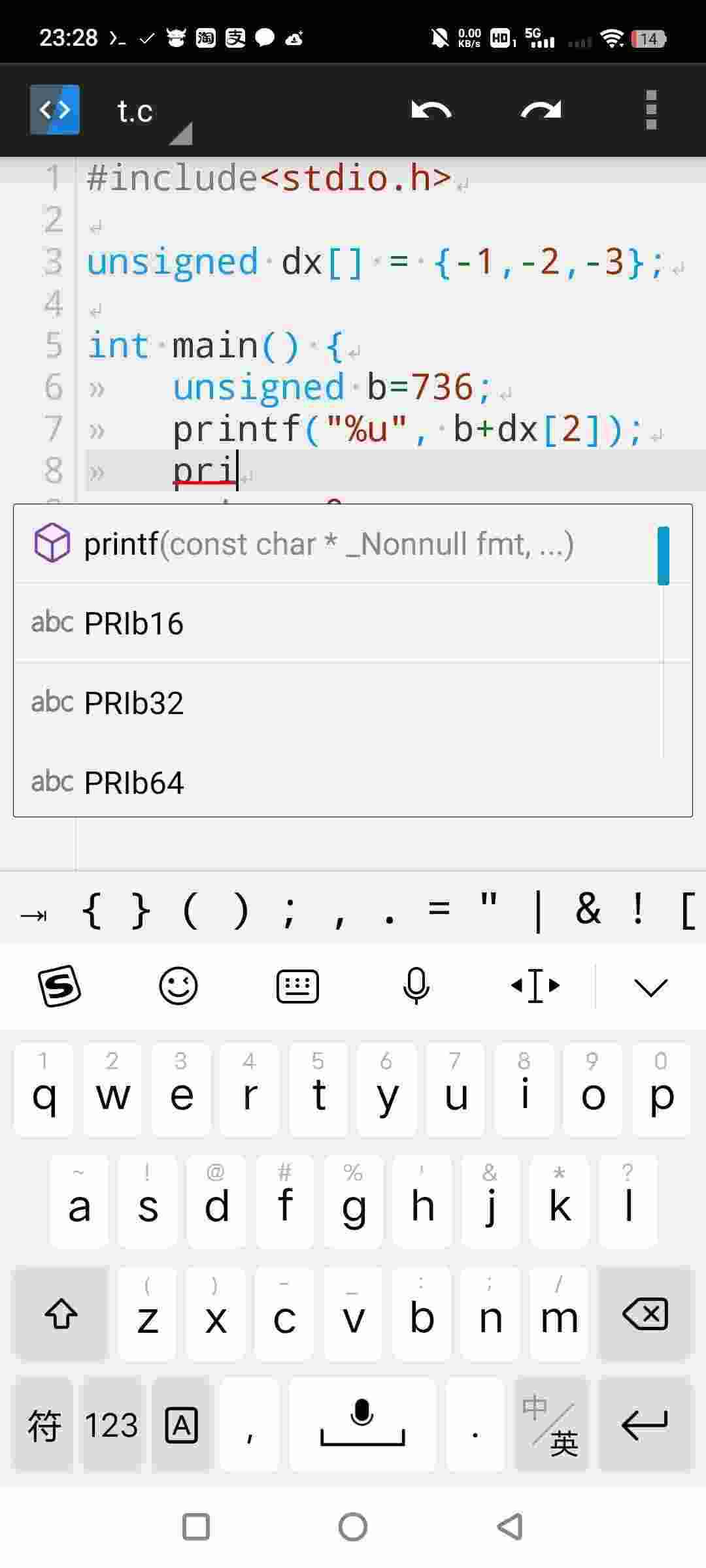Delete a character with backspace
Viewport: 706px width, 1568px height.
click(x=645, y=1314)
